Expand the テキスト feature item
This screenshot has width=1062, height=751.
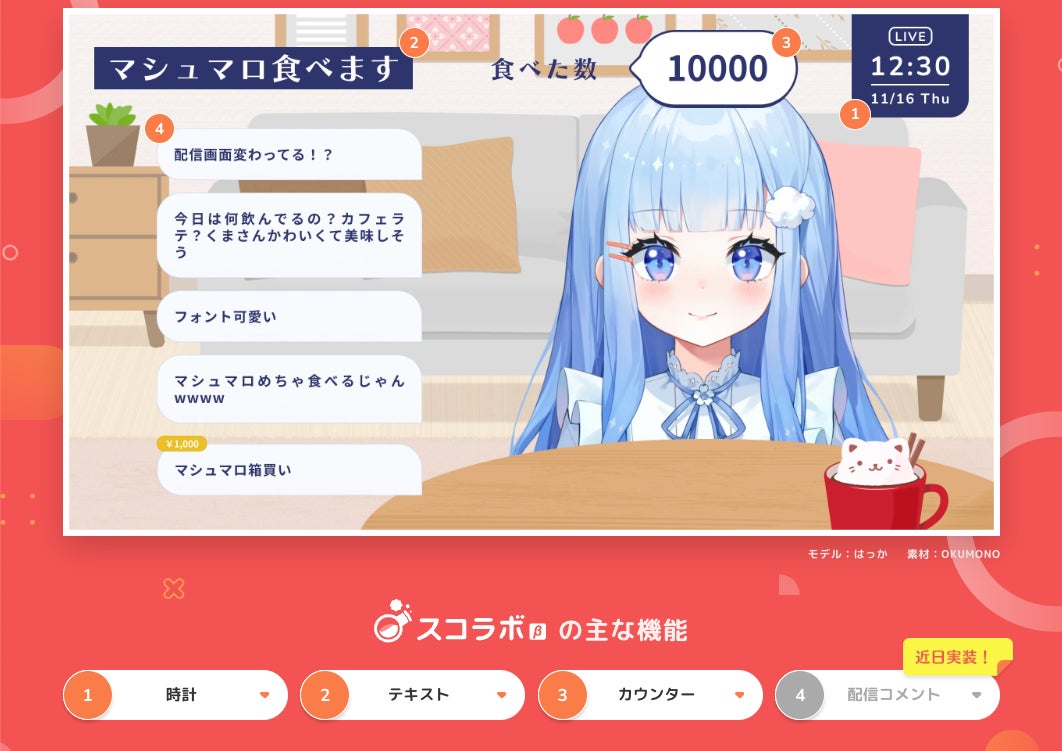point(412,695)
